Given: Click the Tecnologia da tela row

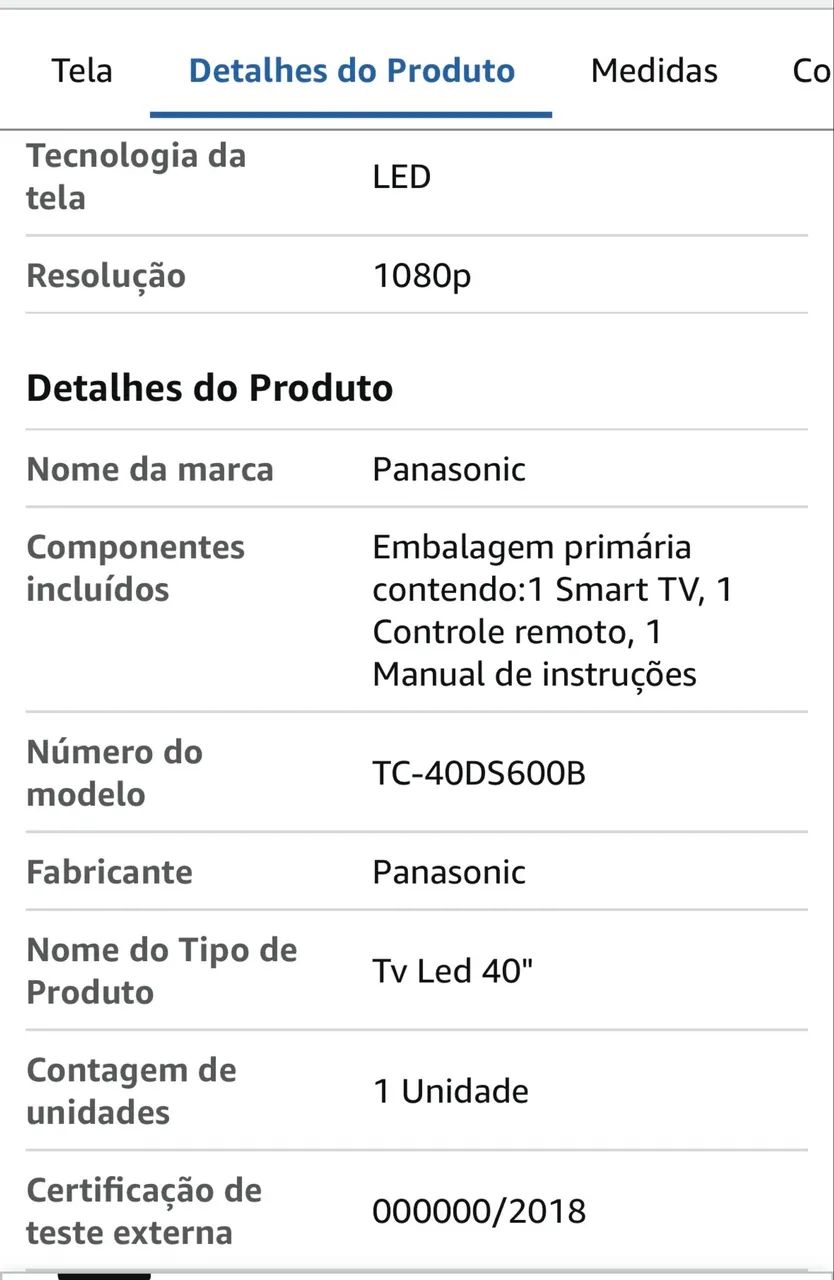Looking at the screenshot, I should pos(136,177).
